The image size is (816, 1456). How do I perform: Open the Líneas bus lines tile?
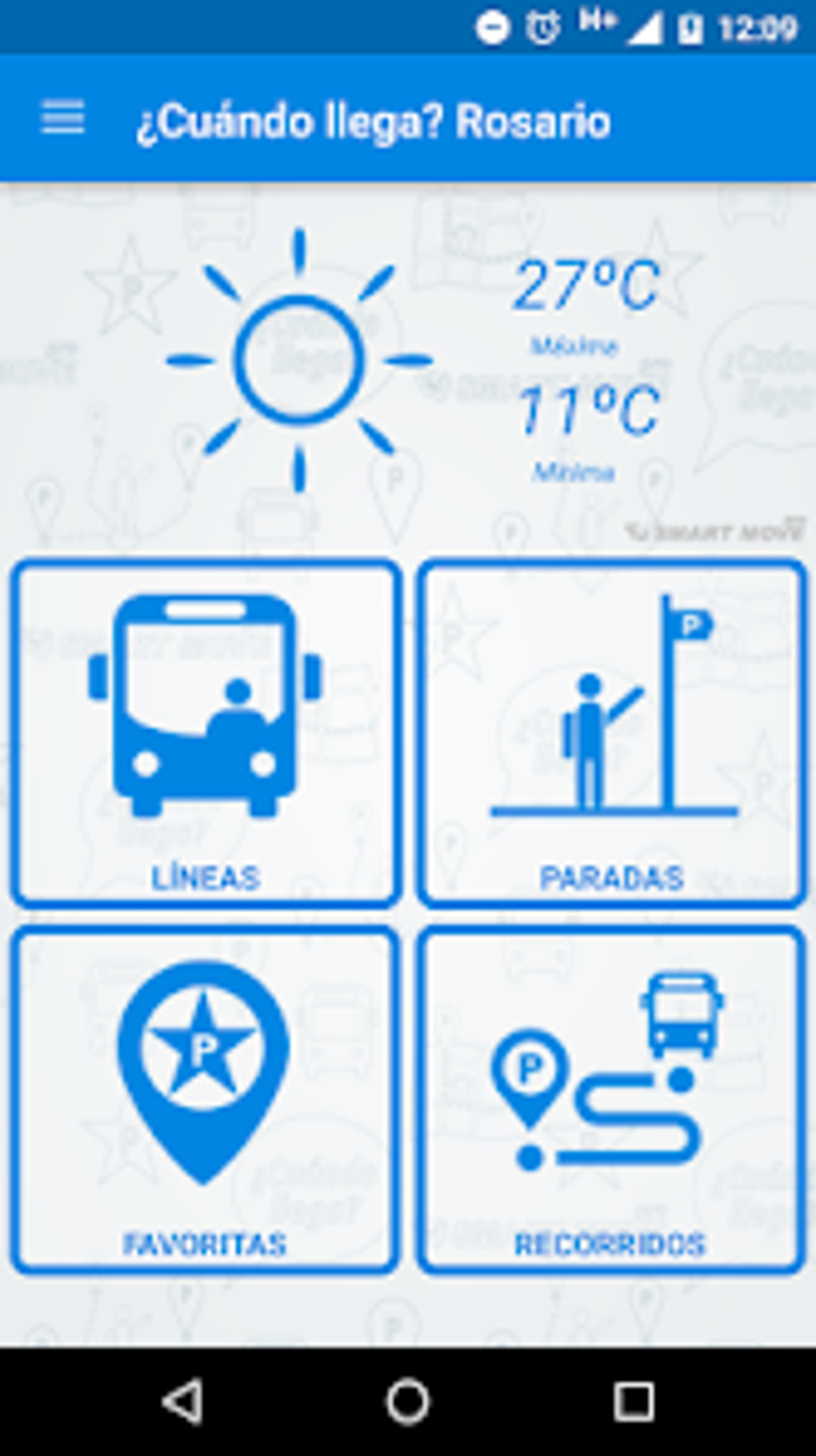pos(206,734)
